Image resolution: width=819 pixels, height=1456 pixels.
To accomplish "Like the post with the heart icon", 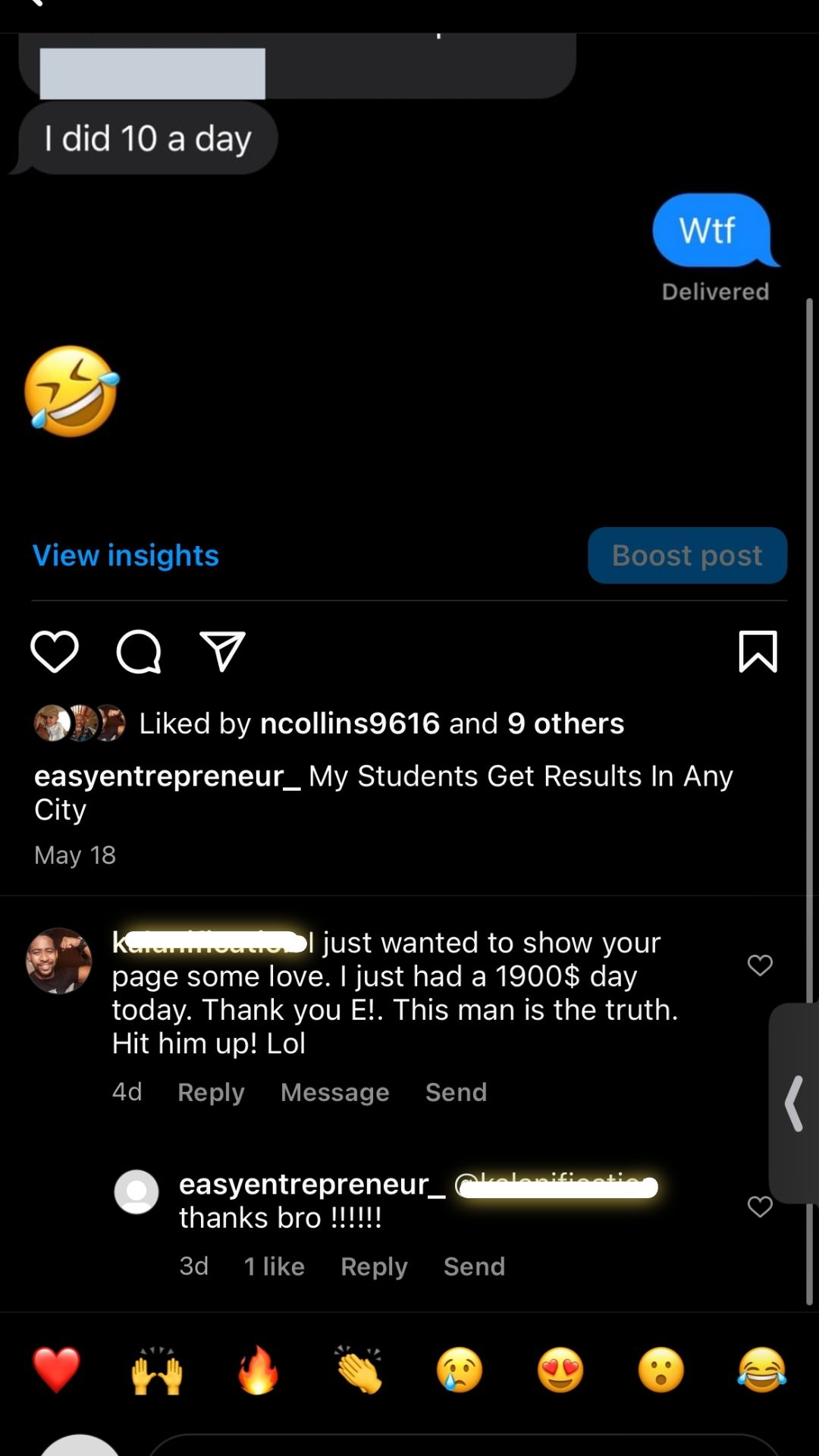I will coord(55,651).
